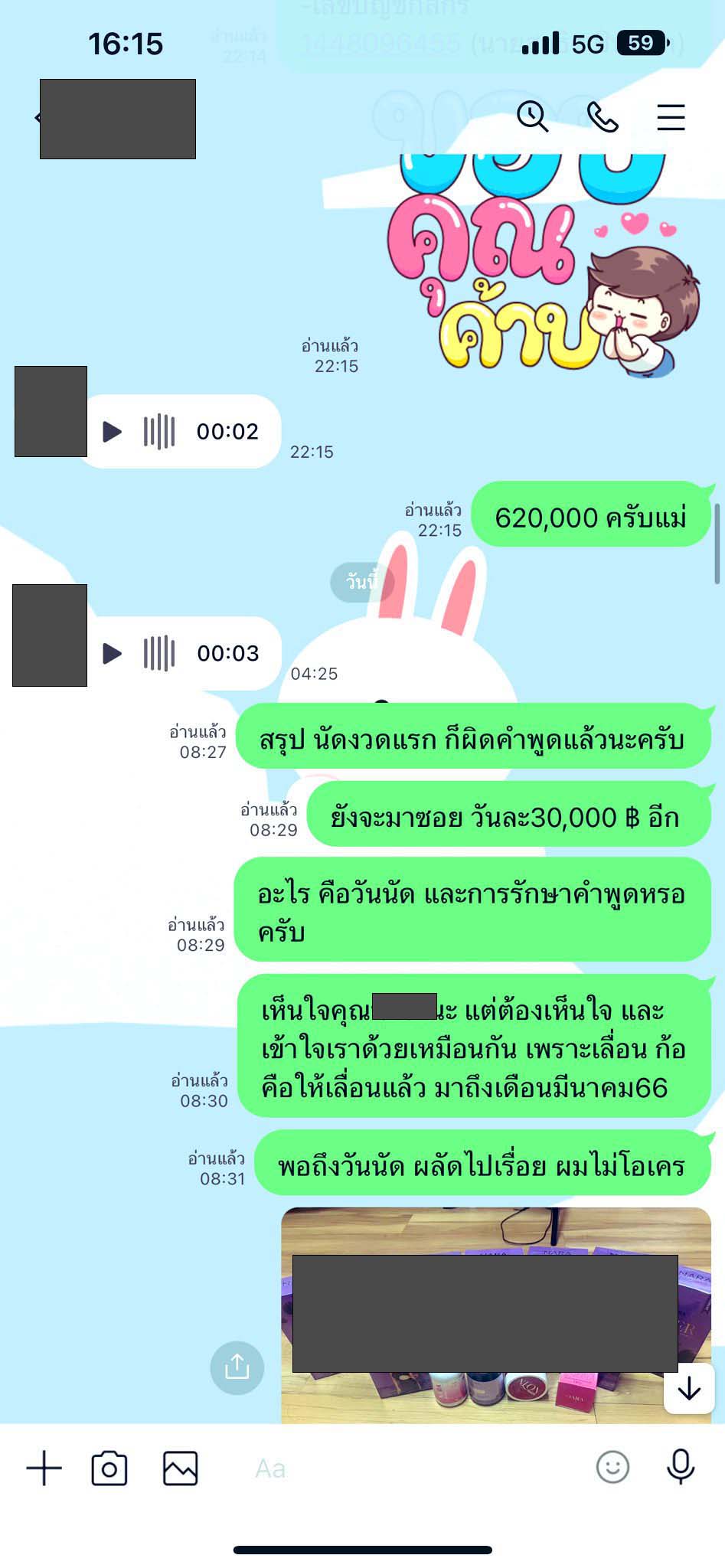The image size is (725, 1568).
Task: Play the 00:03 voice message
Action: point(113,653)
